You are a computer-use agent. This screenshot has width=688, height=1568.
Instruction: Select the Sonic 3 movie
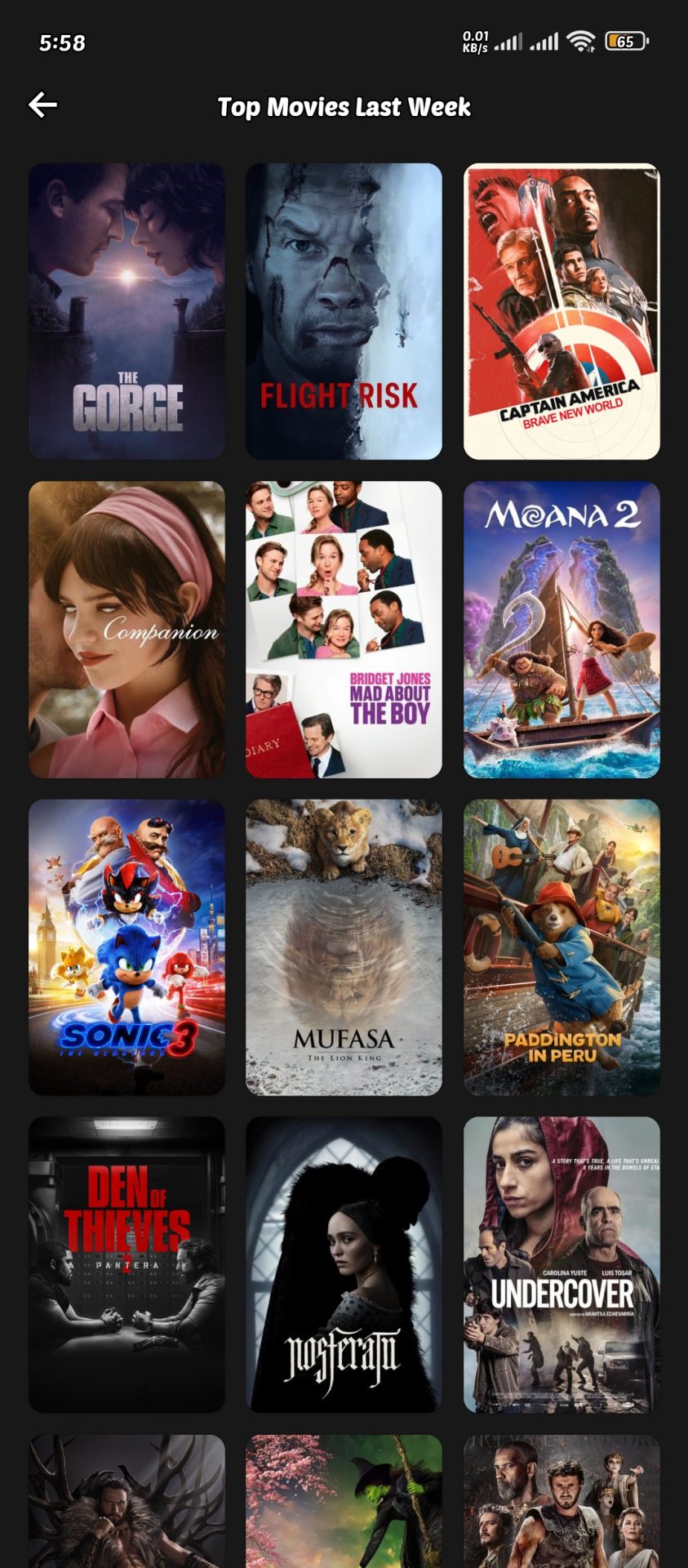(x=127, y=947)
